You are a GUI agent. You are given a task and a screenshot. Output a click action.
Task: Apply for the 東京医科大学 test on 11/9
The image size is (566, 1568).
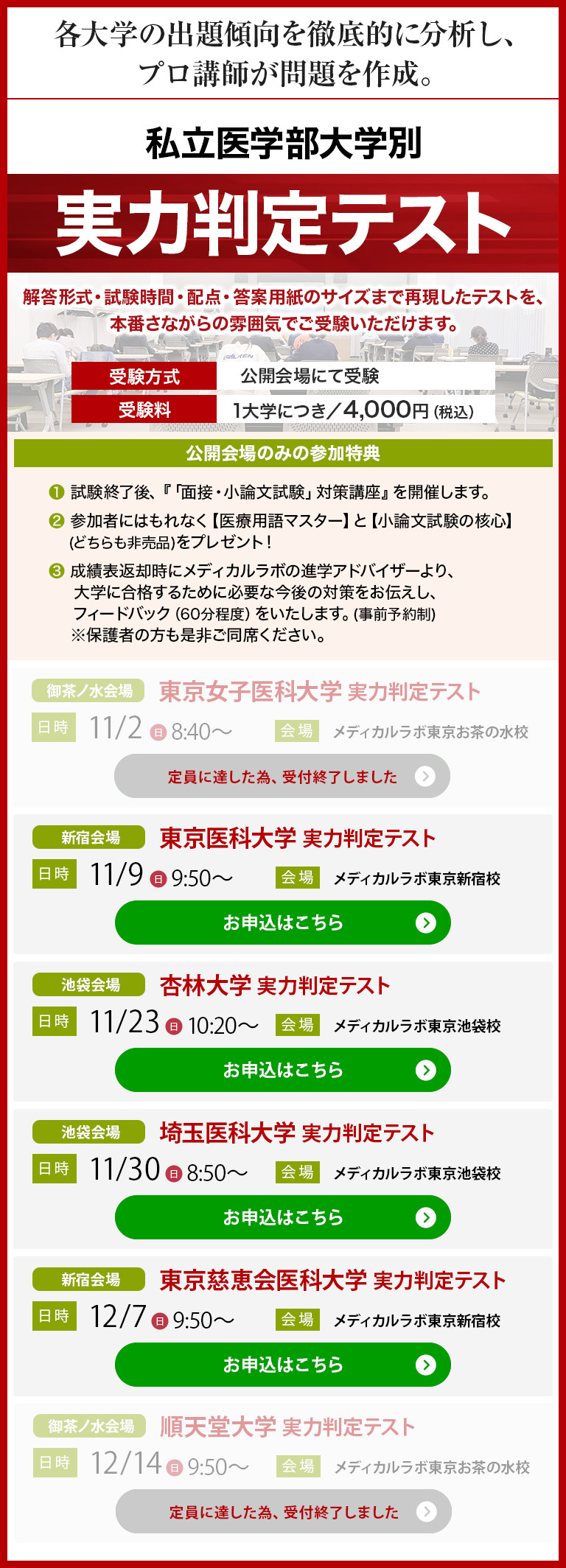pyautogui.click(x=283, y=923)
